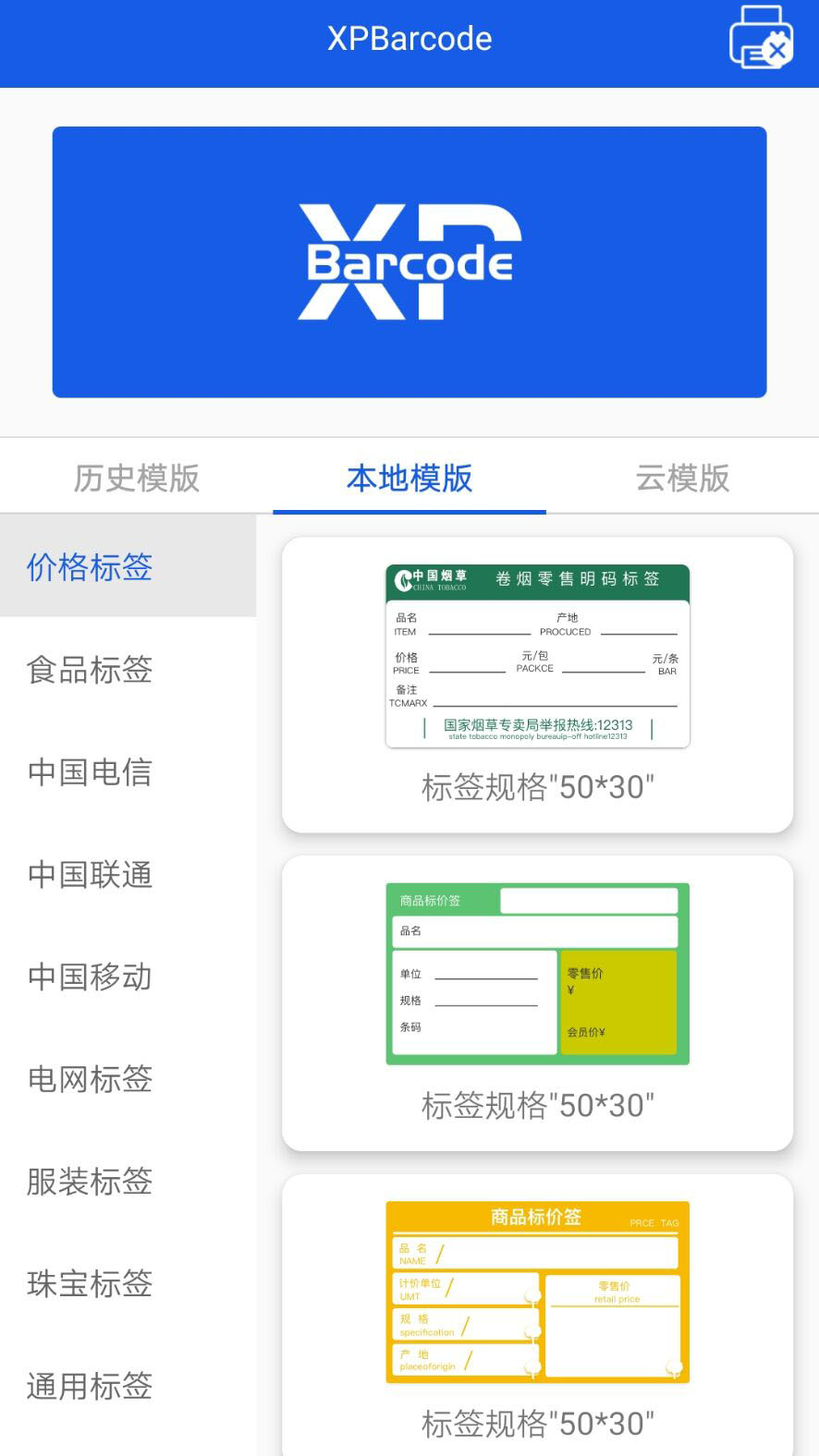This screenshot has height=1456, width=819.
Task: Select the 中国移动 category
Action: tap(90, 977)
